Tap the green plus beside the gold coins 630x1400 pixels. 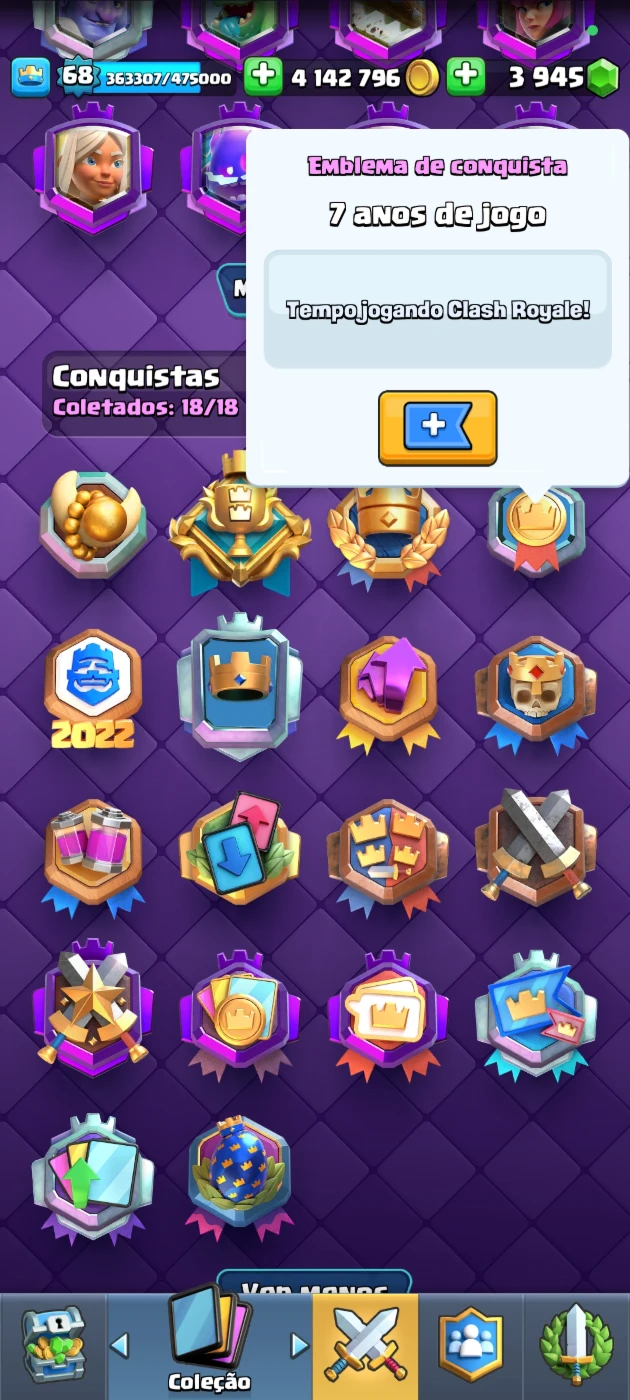tap(263, 77)
